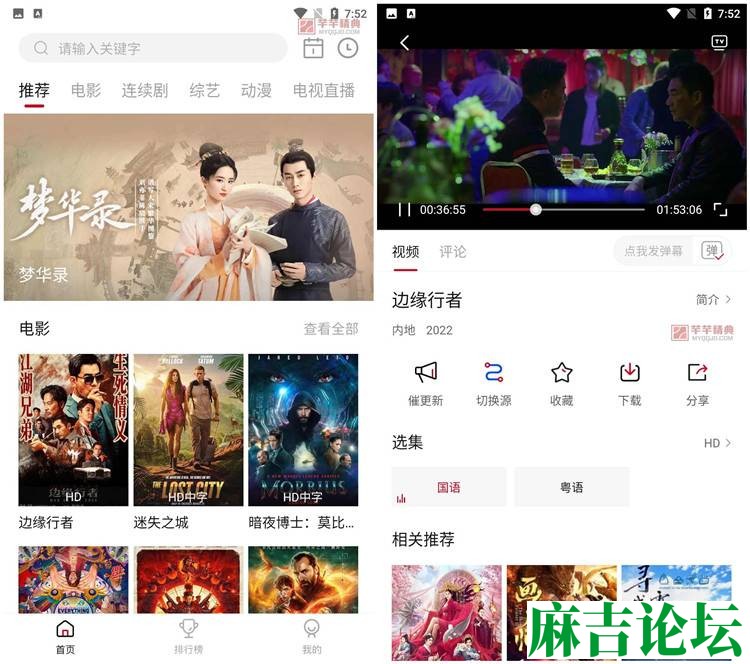Select the 粤语 audio episode
Image resolution: width=750 pixels, height=664 pixels.
(571, 487)
